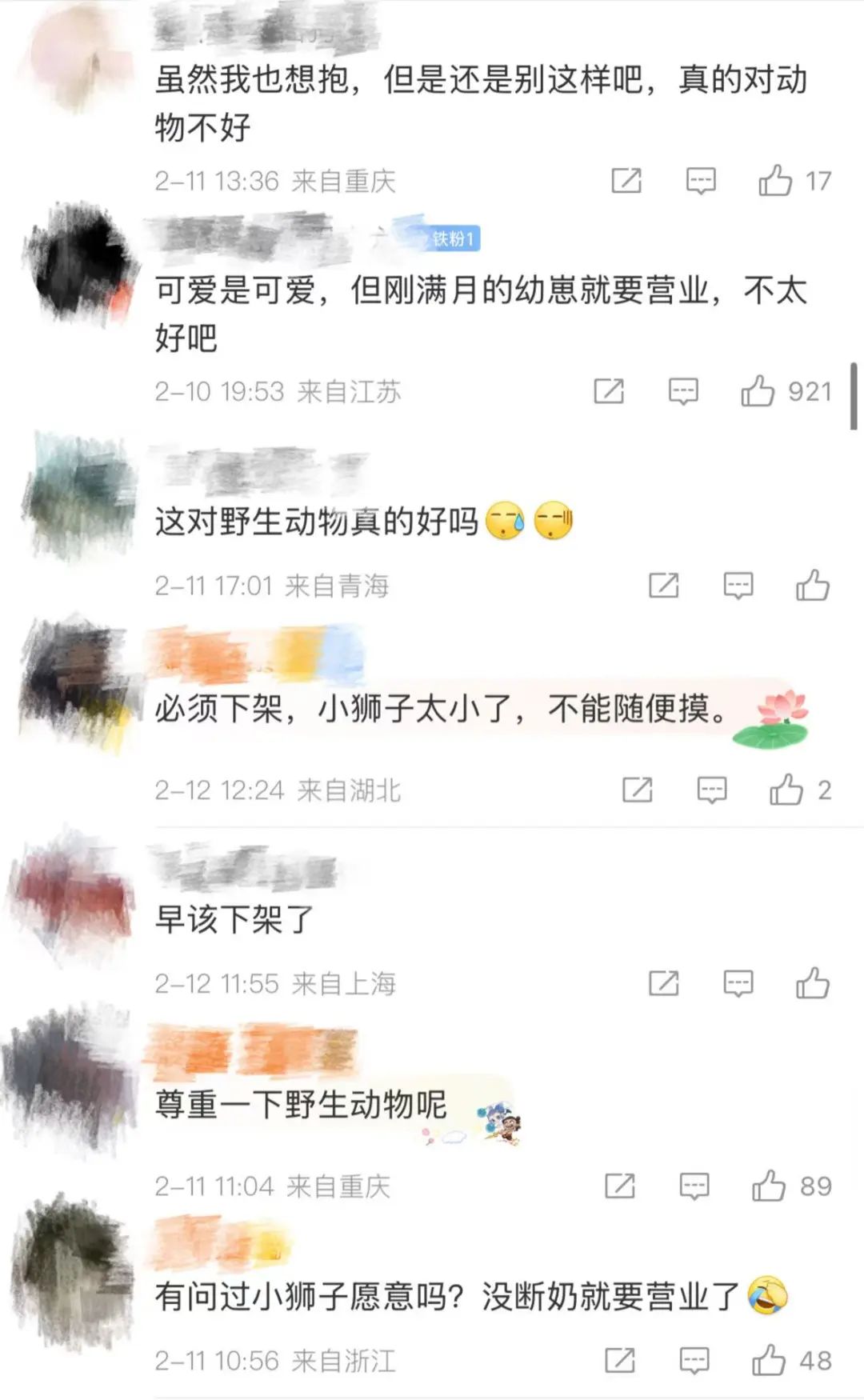The width and height of the screenshot is (864, 1400).
Task: Like the 有问过小狮子愿意吗 comment with 48 likes
Action: point(769,1360)
